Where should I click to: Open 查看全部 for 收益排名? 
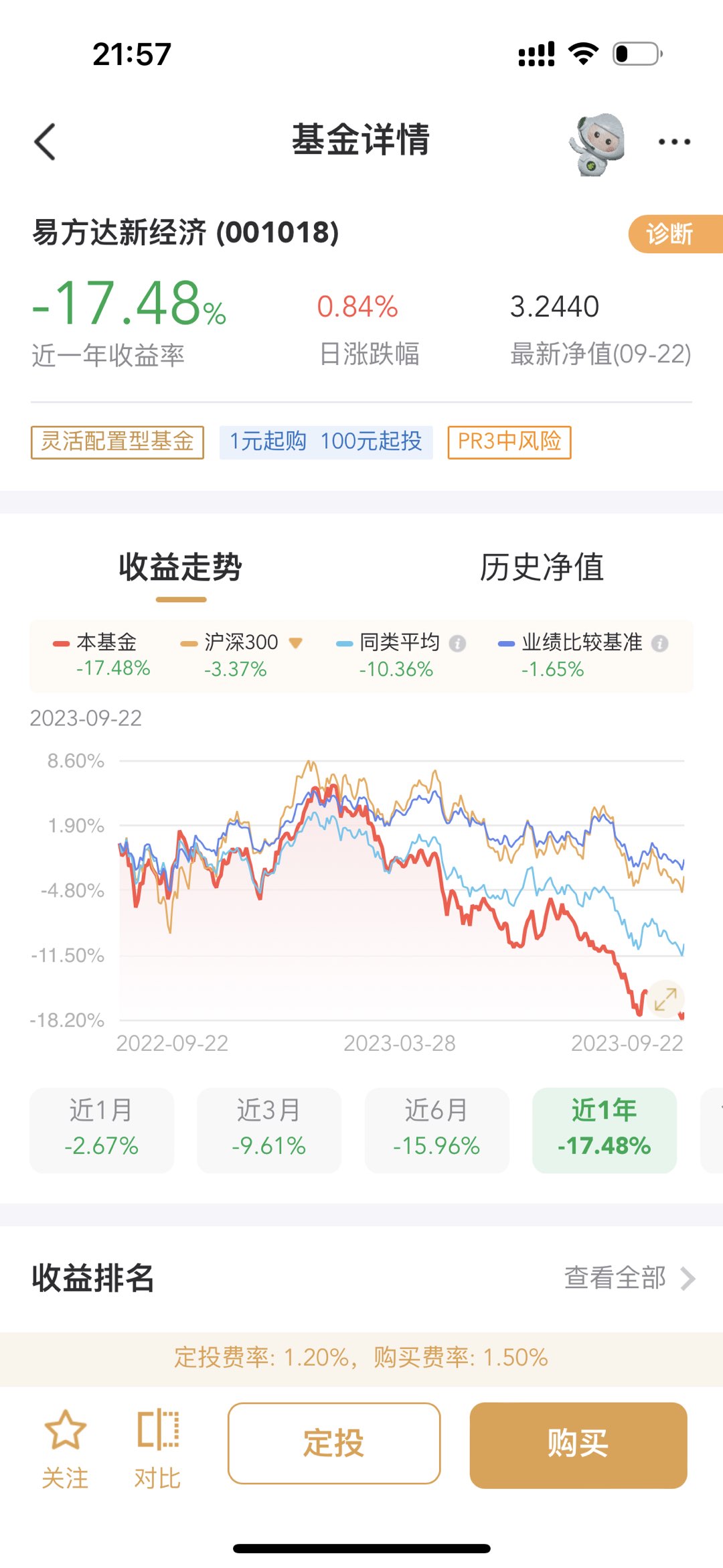pyautogui.click(x=629, y=1278)
